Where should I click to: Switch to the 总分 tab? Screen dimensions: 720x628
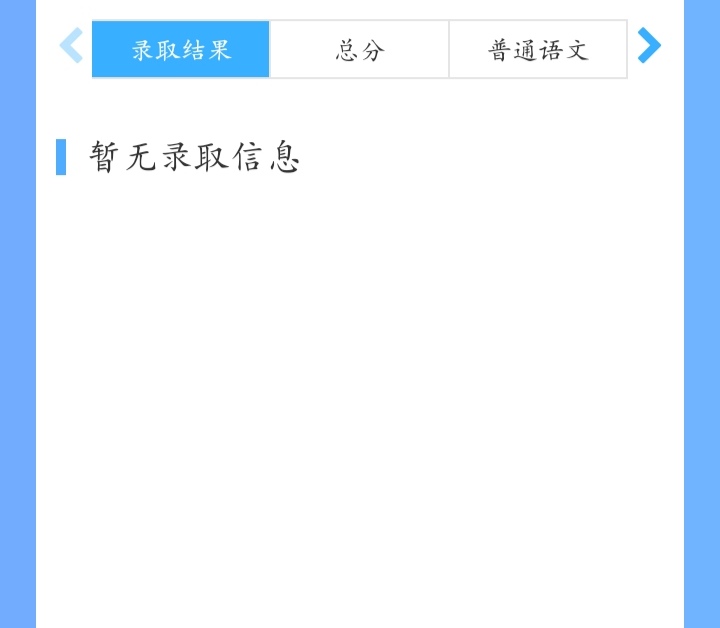tap(359, 49)
